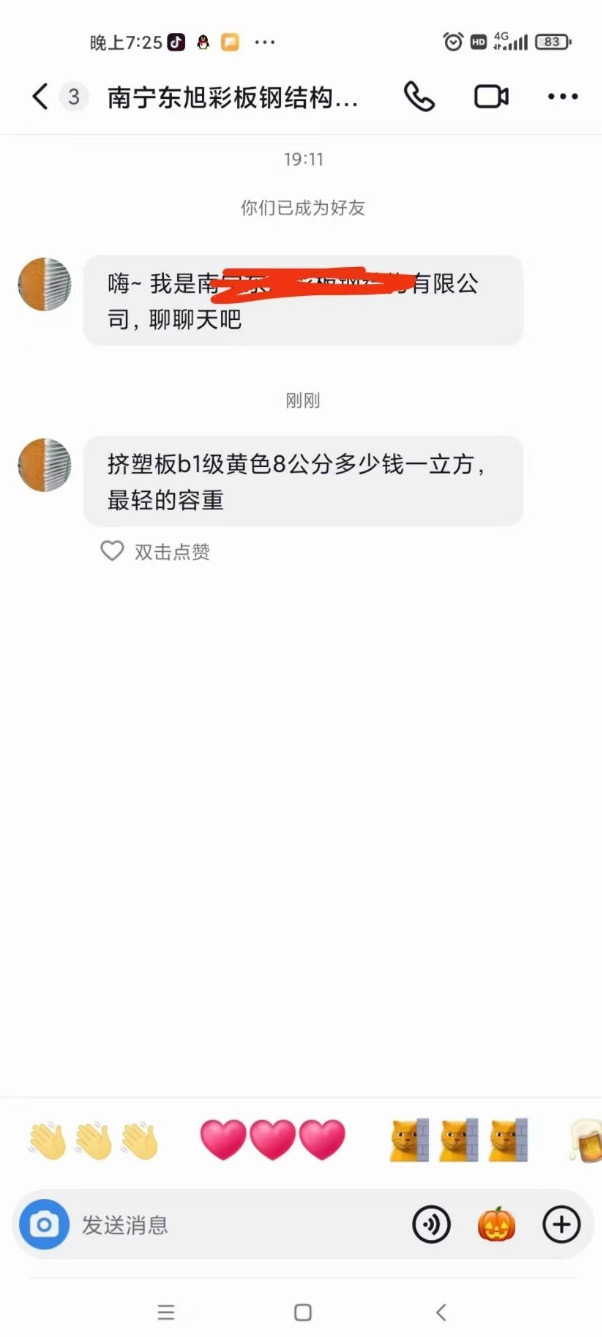Open the sender's avatar on greeting message
Image resolution: width=602 pixels, height=1337 pixels.
(45, 284)
